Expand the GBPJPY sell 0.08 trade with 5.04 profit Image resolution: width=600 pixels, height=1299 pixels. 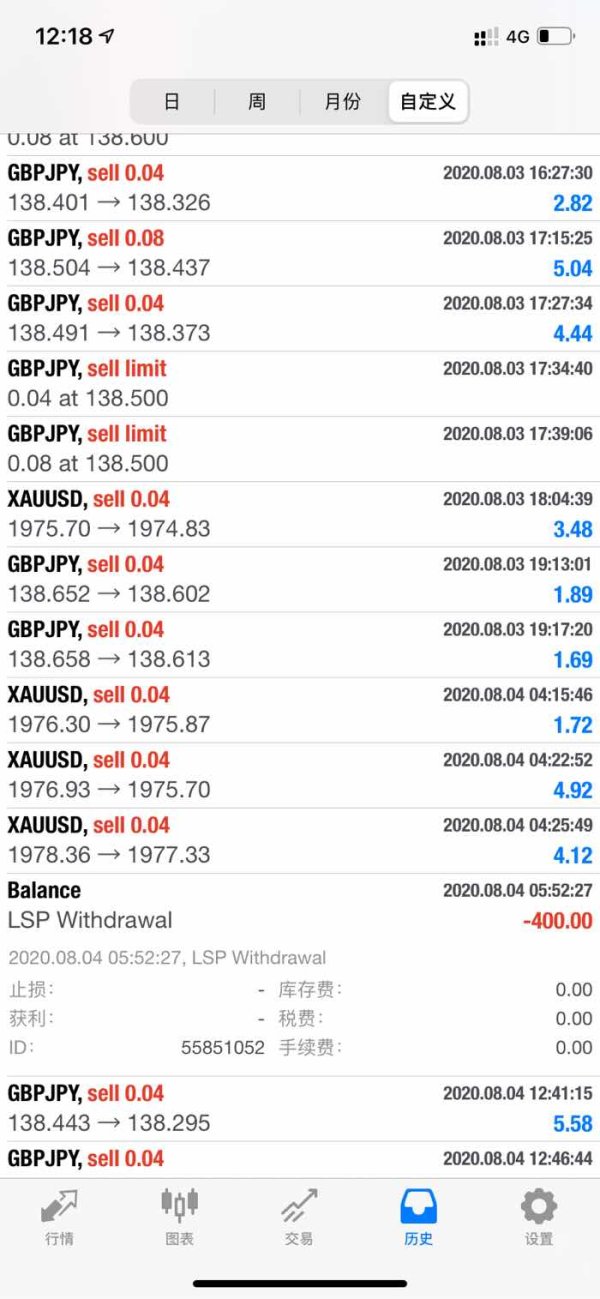tap(300, 253)
